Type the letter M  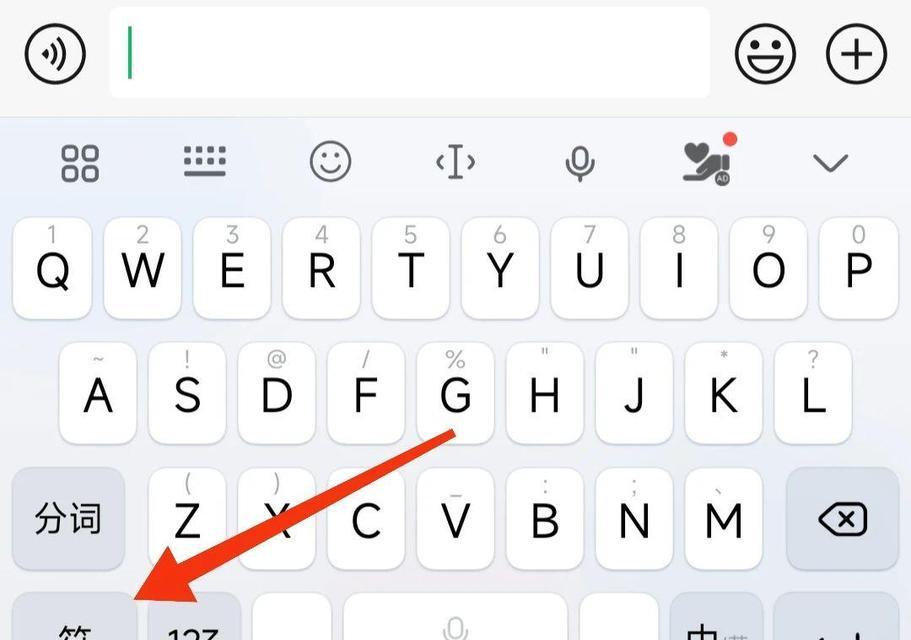click(723, 520)
